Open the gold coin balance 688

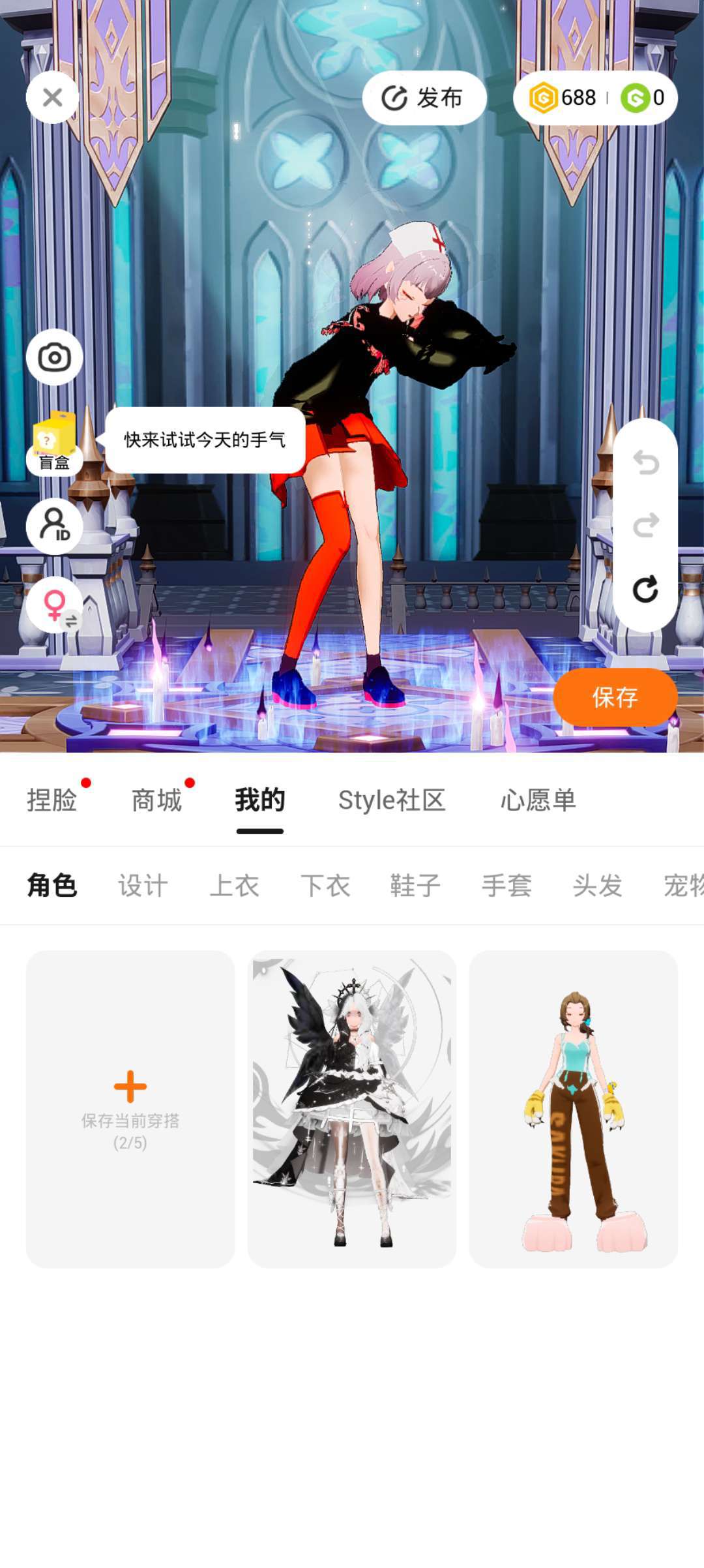click(x=563, y=98)
